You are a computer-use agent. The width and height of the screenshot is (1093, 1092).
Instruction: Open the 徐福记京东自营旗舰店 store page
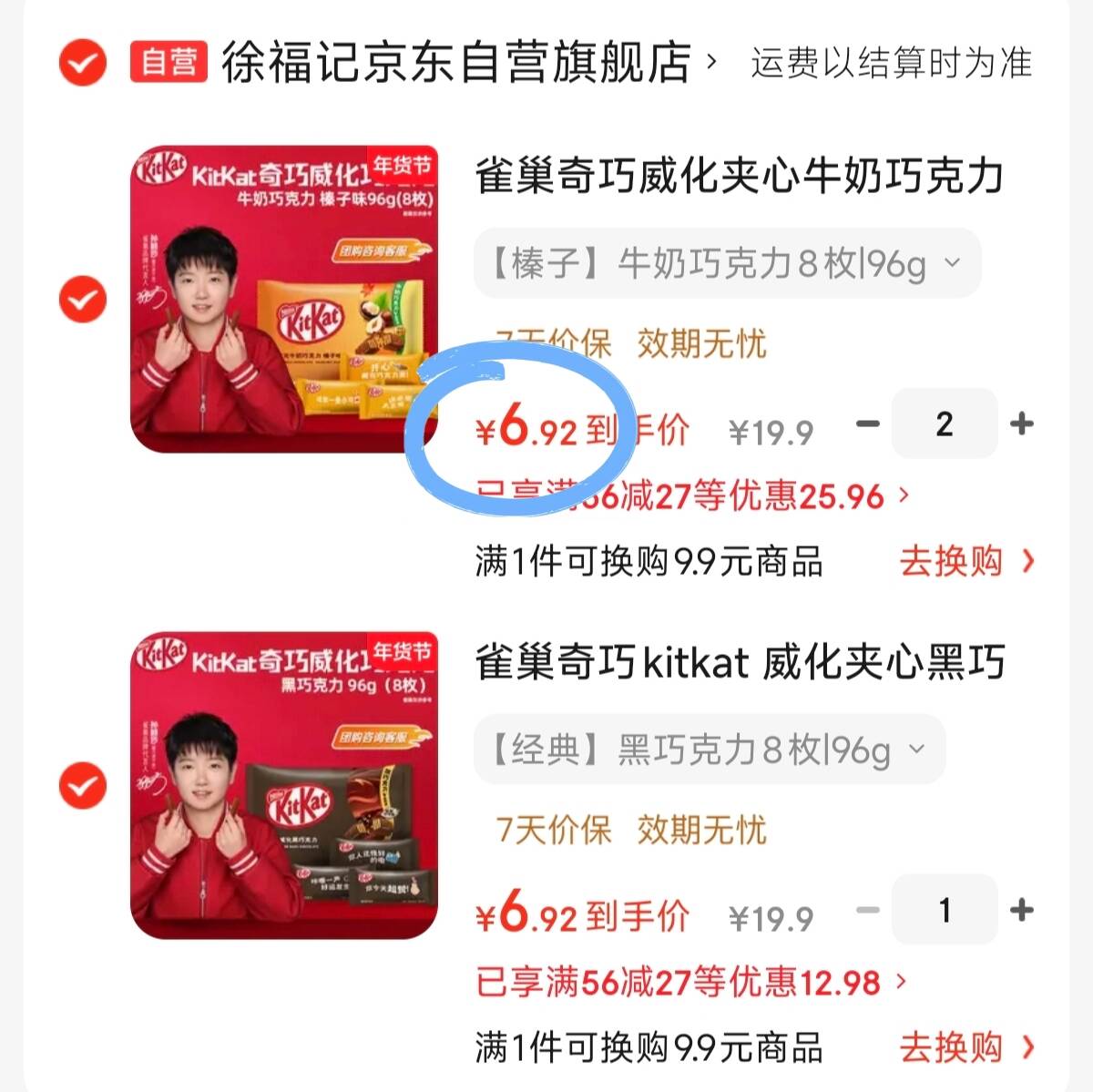[456, 63]
